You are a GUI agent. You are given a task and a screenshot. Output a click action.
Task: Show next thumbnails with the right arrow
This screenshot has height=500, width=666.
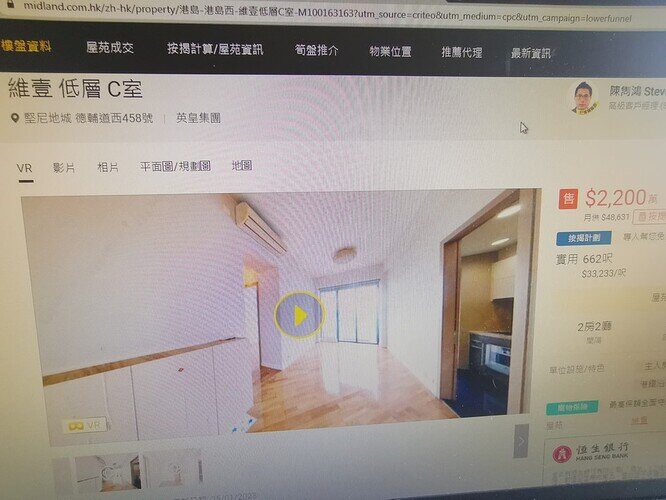tap(521, 440)
